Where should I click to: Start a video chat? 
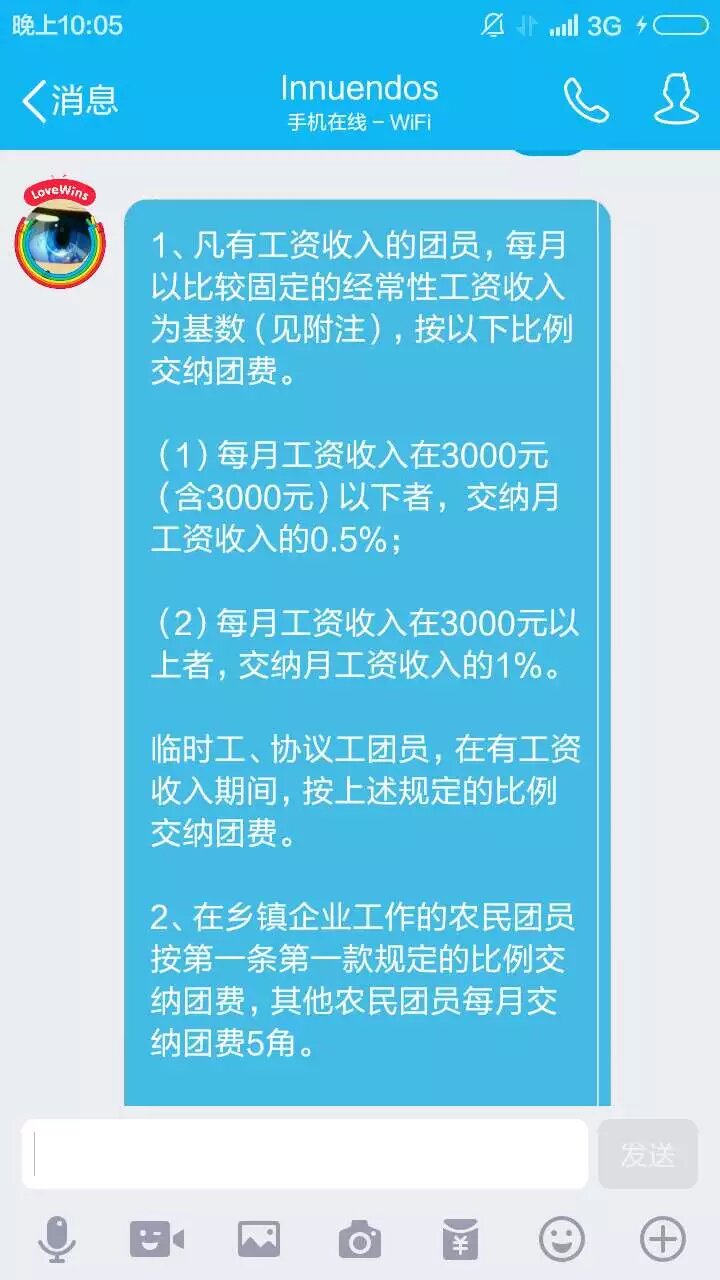(157, 1240)
